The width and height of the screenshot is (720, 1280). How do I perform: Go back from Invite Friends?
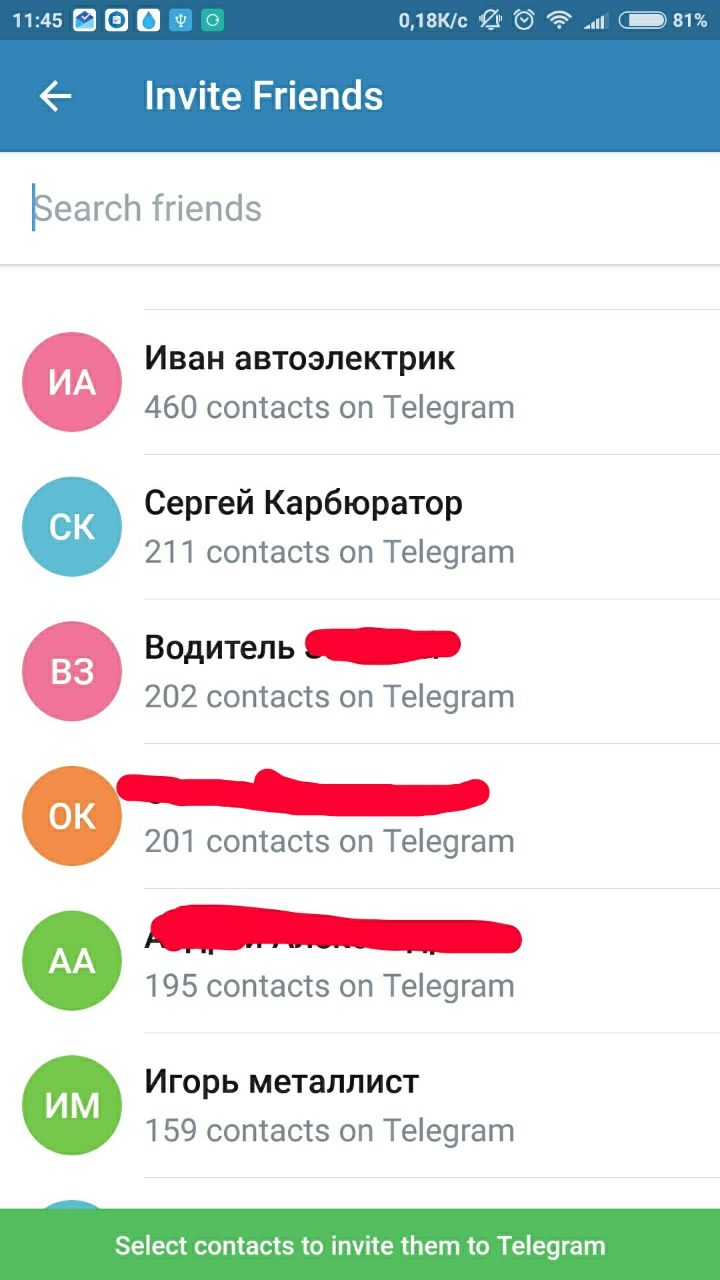(x=56, y=96)
